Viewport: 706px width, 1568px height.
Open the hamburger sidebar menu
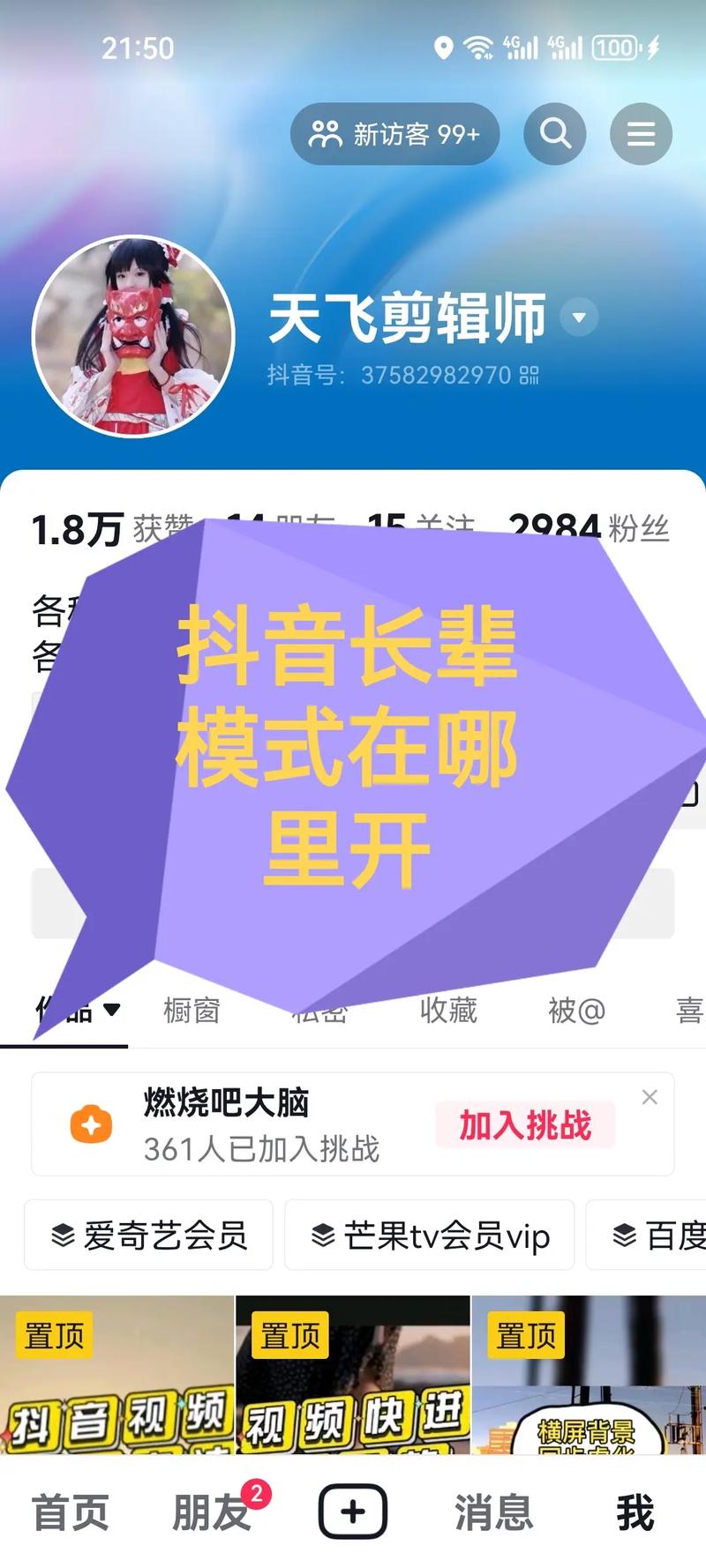click(641, 133)
